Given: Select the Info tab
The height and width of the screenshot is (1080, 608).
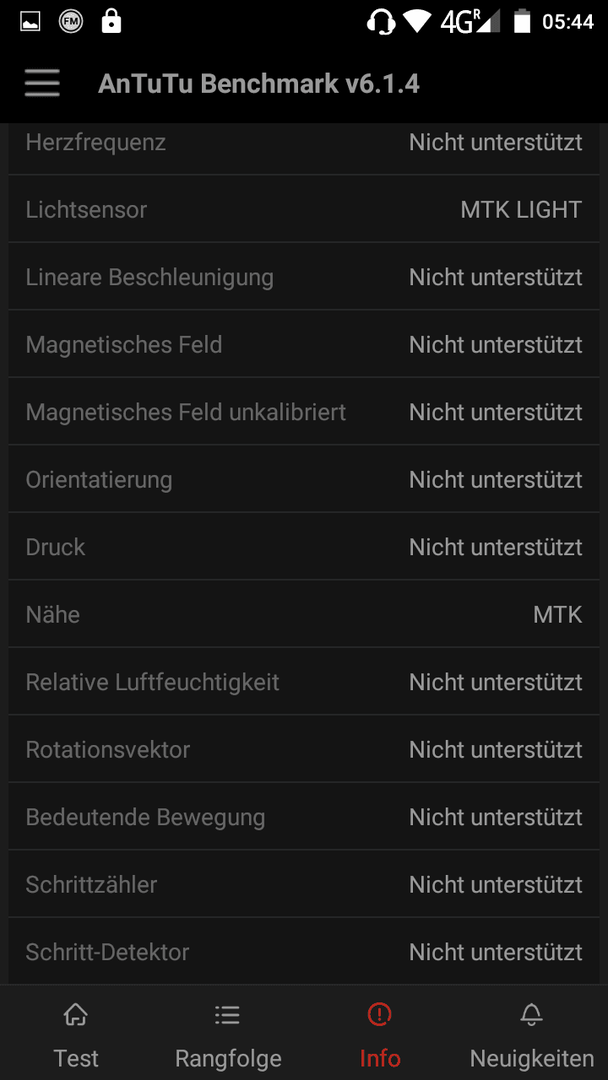Looking at the screenshot, I should (379, 1032).
